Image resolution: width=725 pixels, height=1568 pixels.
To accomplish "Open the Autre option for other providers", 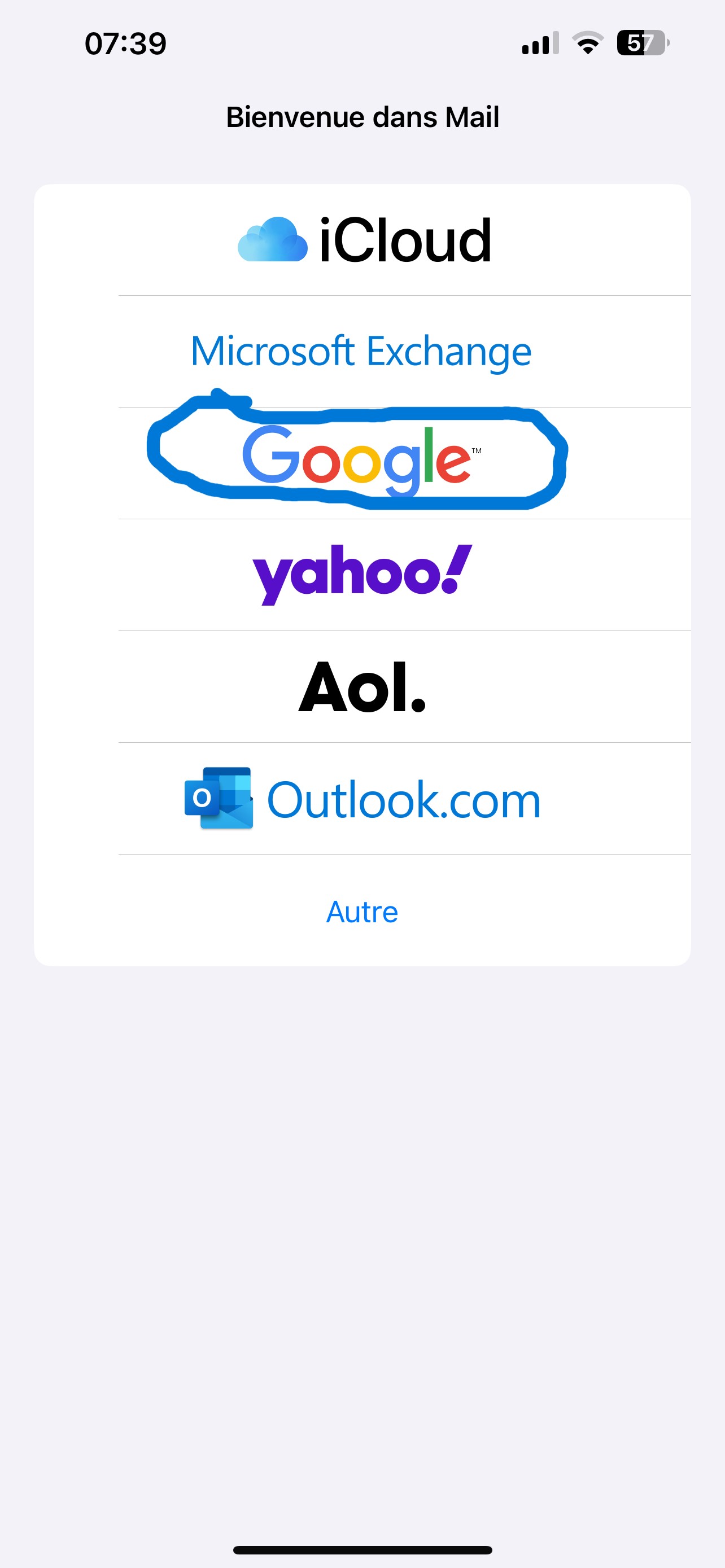I will (x=362, y=910).
